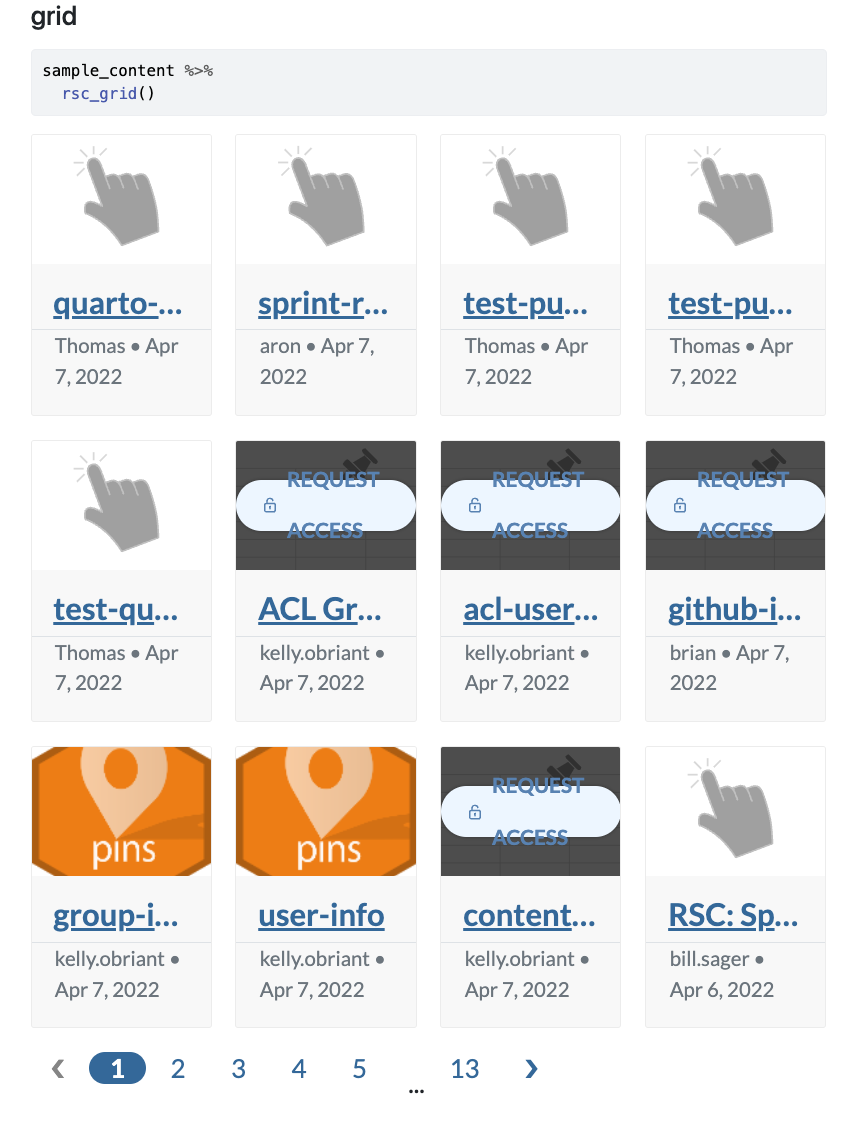The width and height of the screenshot is (859, 1128).
Task: Open the RSC: Sp... content link
Action: [x=733, y=916]
